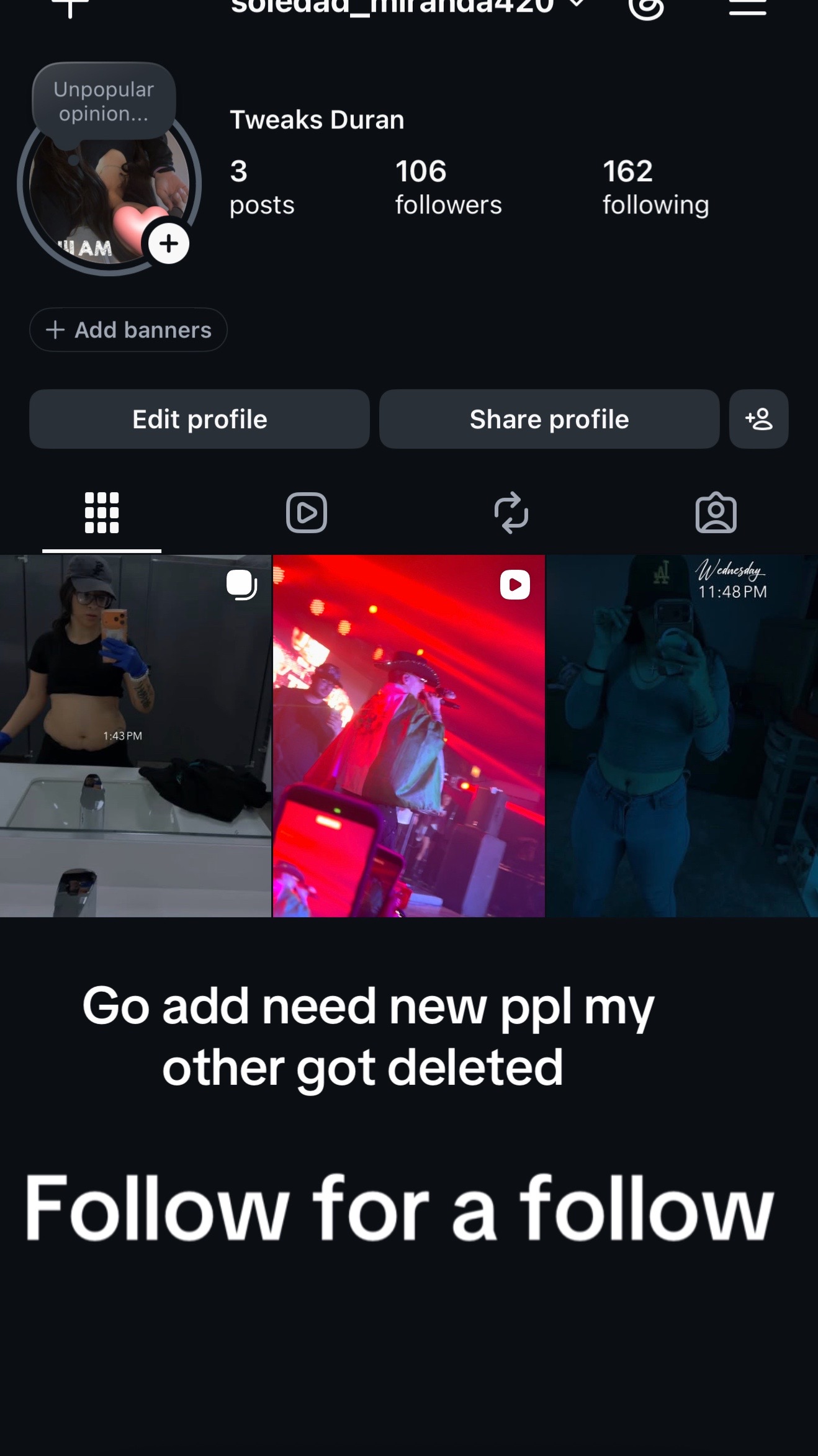
Task: Open Edit profile
Action: pyautogui.click(x=199, y=419)
